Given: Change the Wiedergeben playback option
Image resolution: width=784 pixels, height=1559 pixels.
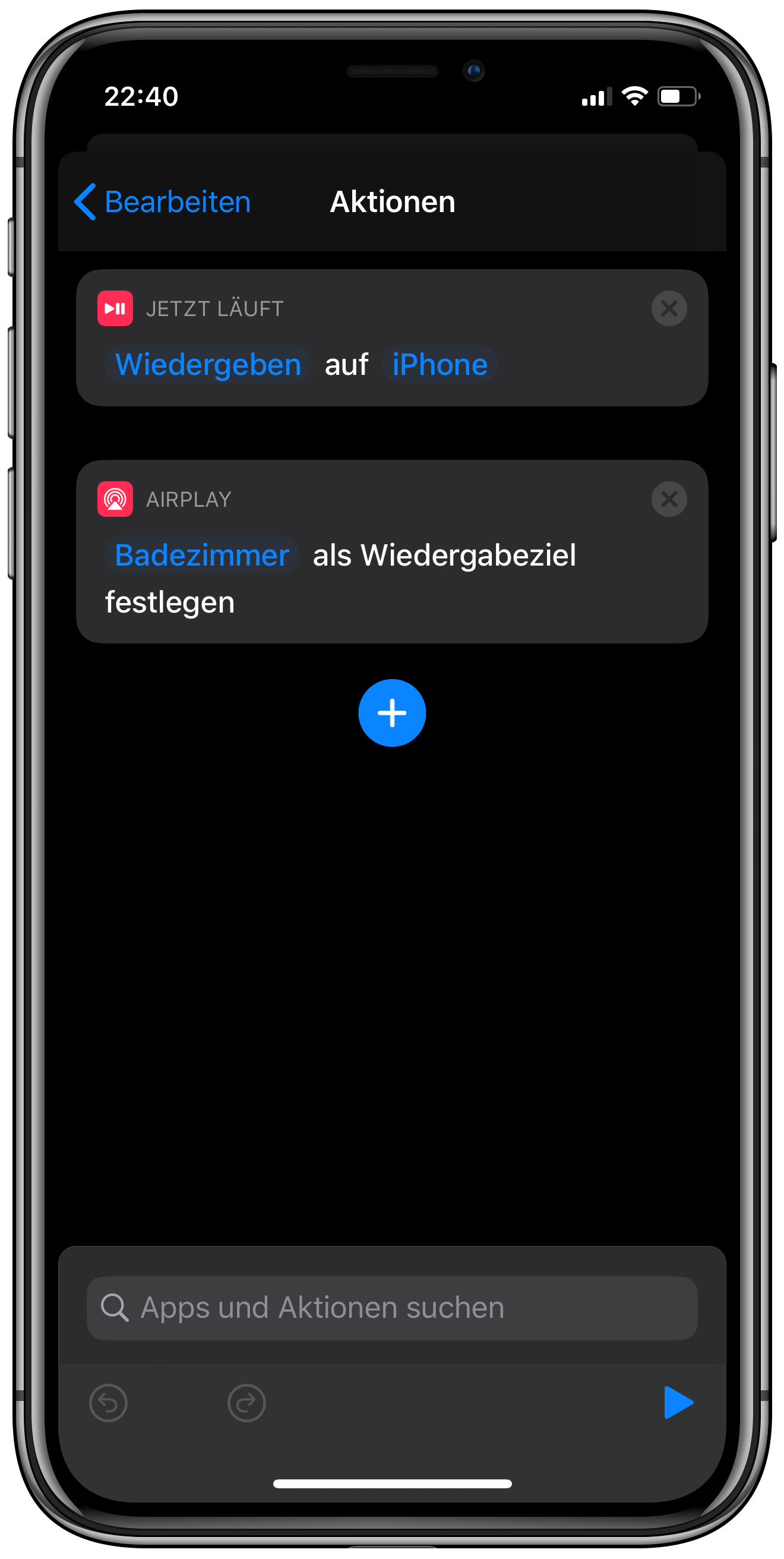Looking at the screenshot, I should coord(208,364).
